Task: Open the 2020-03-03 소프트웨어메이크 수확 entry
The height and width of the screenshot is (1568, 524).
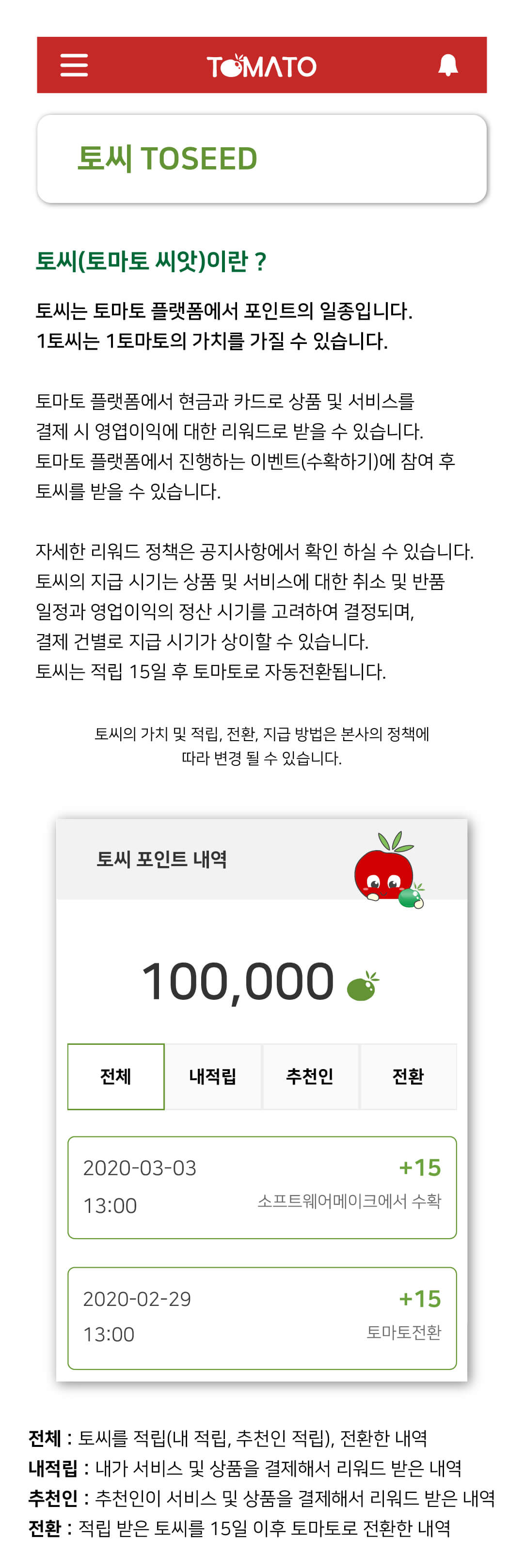Action: coord(262,1187)
